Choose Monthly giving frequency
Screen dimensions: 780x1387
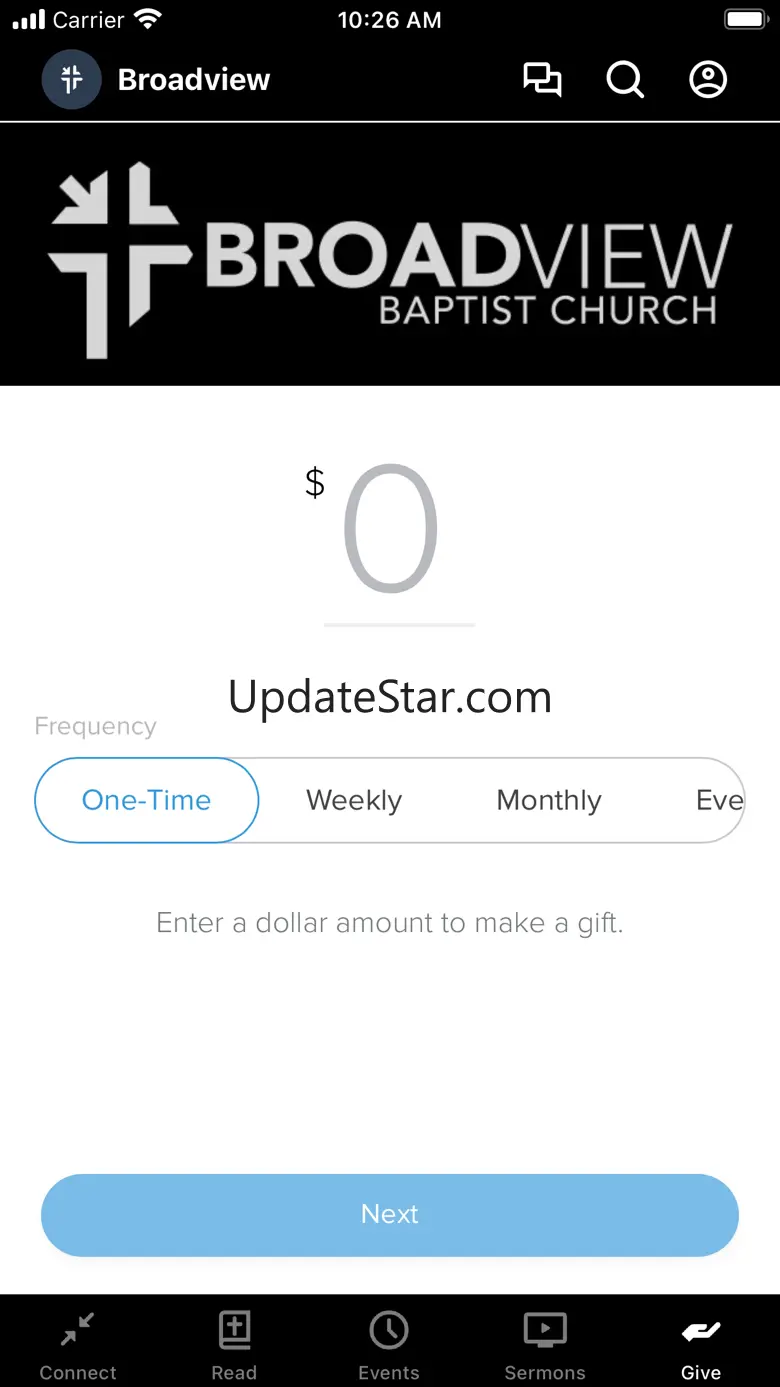pos(549,800)
